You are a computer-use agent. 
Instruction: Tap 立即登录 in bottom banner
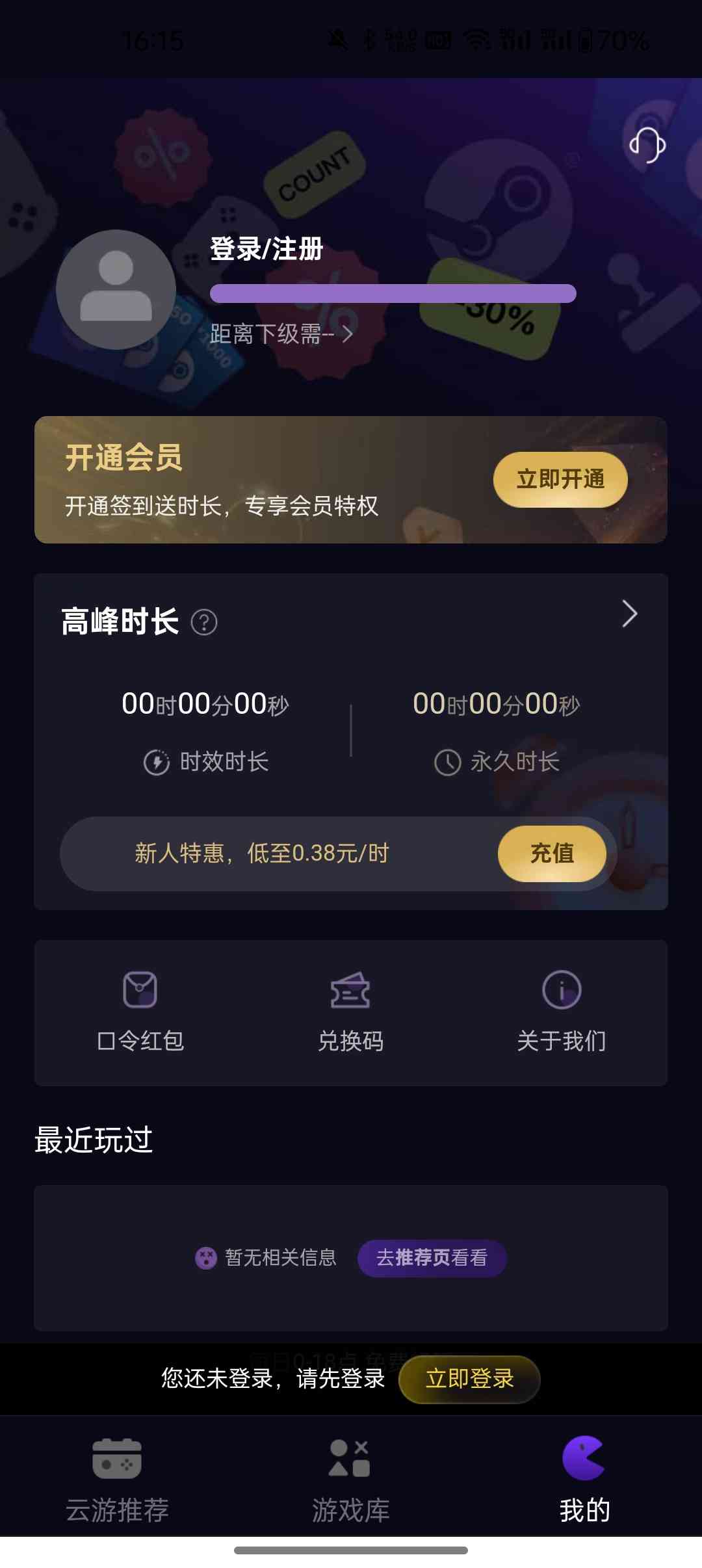469,1379
